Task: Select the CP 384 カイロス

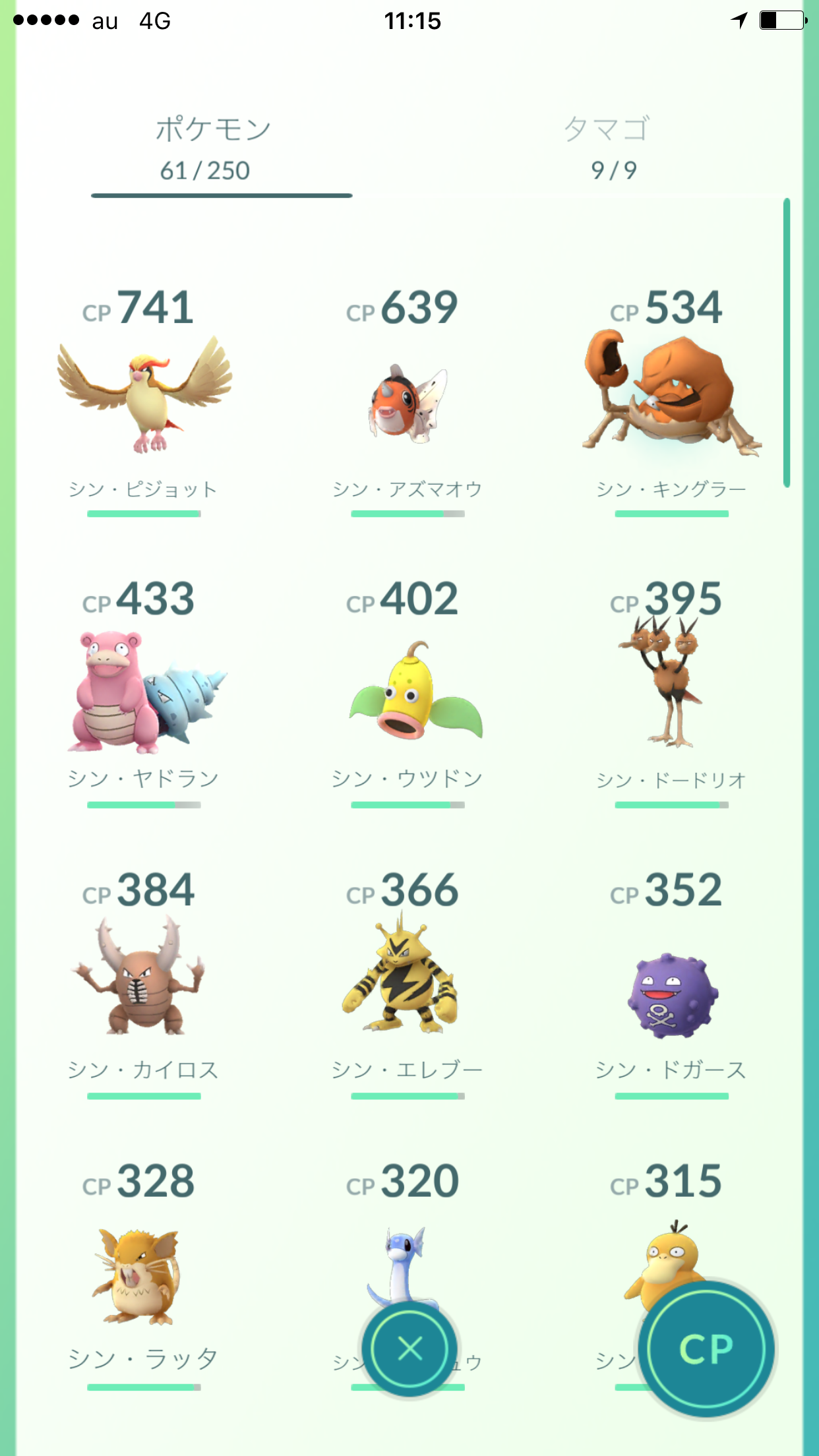Action: coord(144,981)
